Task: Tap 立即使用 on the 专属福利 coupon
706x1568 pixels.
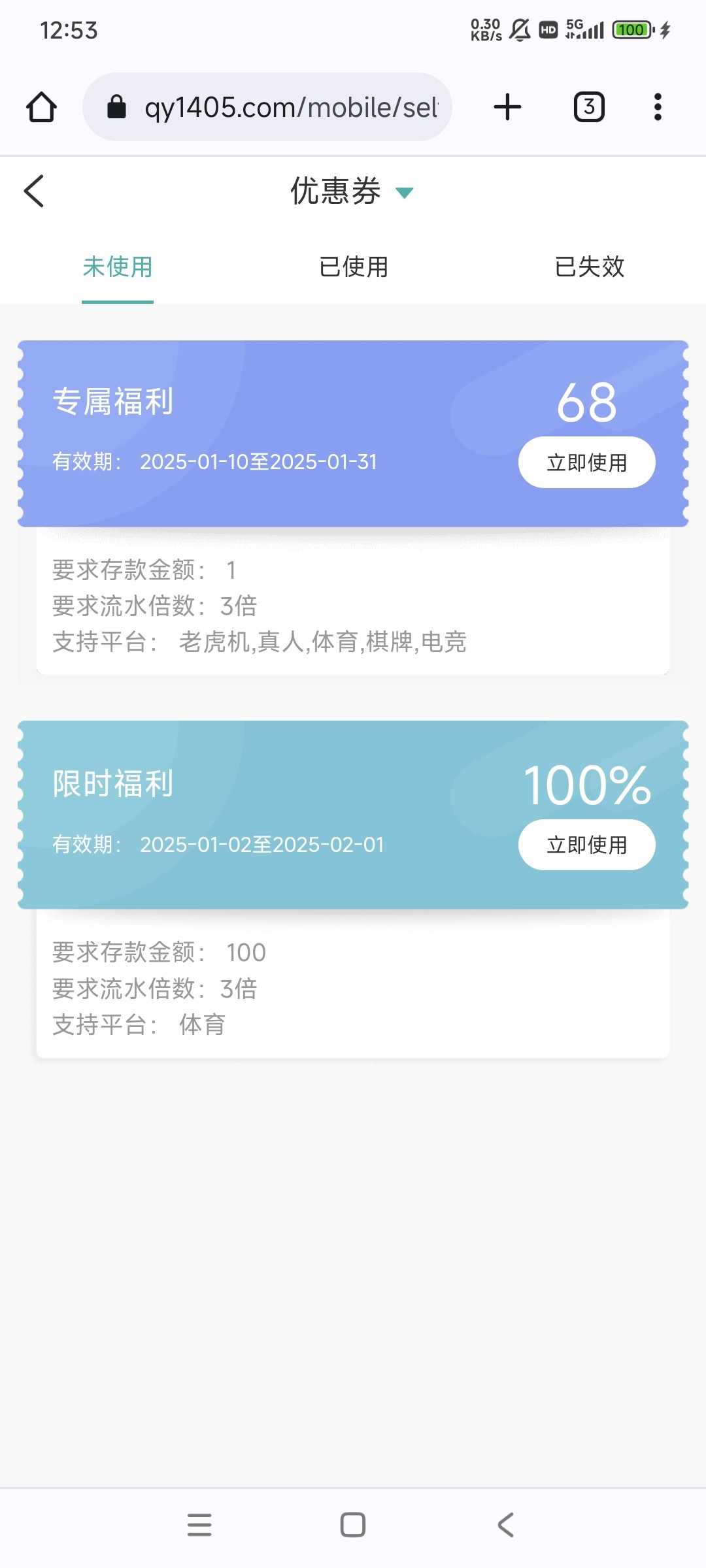Action: click(x=587, y=463)
